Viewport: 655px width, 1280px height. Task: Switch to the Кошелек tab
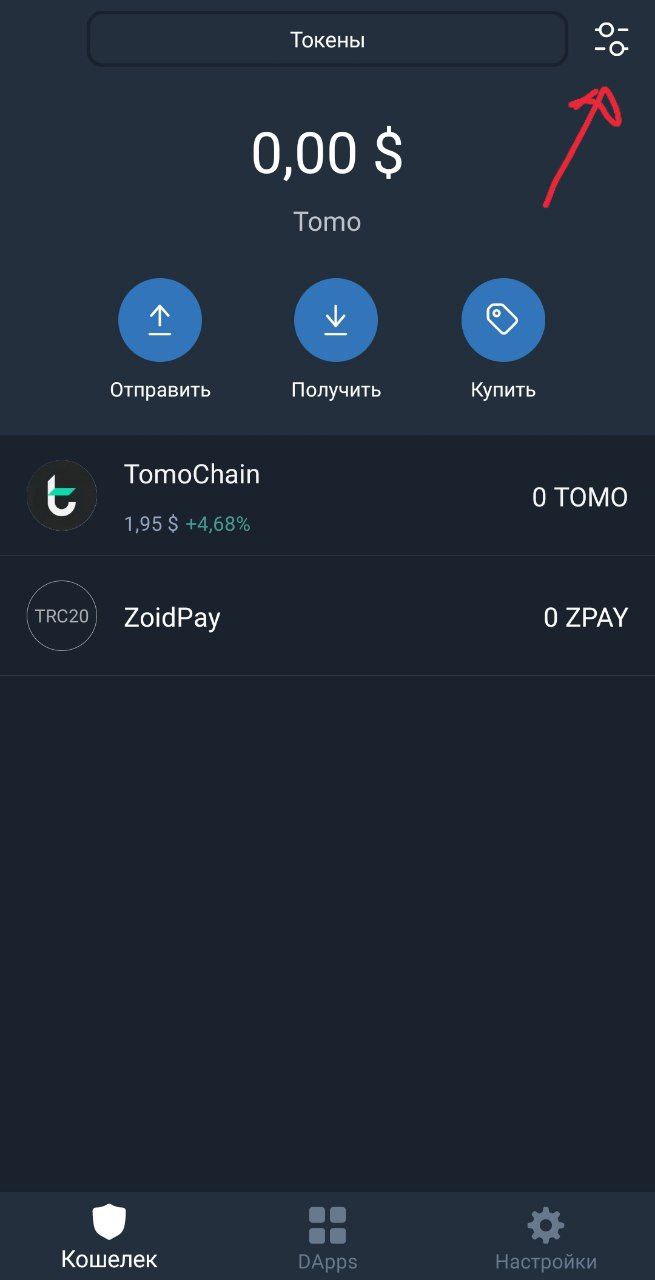click(x=109, y=1236)
